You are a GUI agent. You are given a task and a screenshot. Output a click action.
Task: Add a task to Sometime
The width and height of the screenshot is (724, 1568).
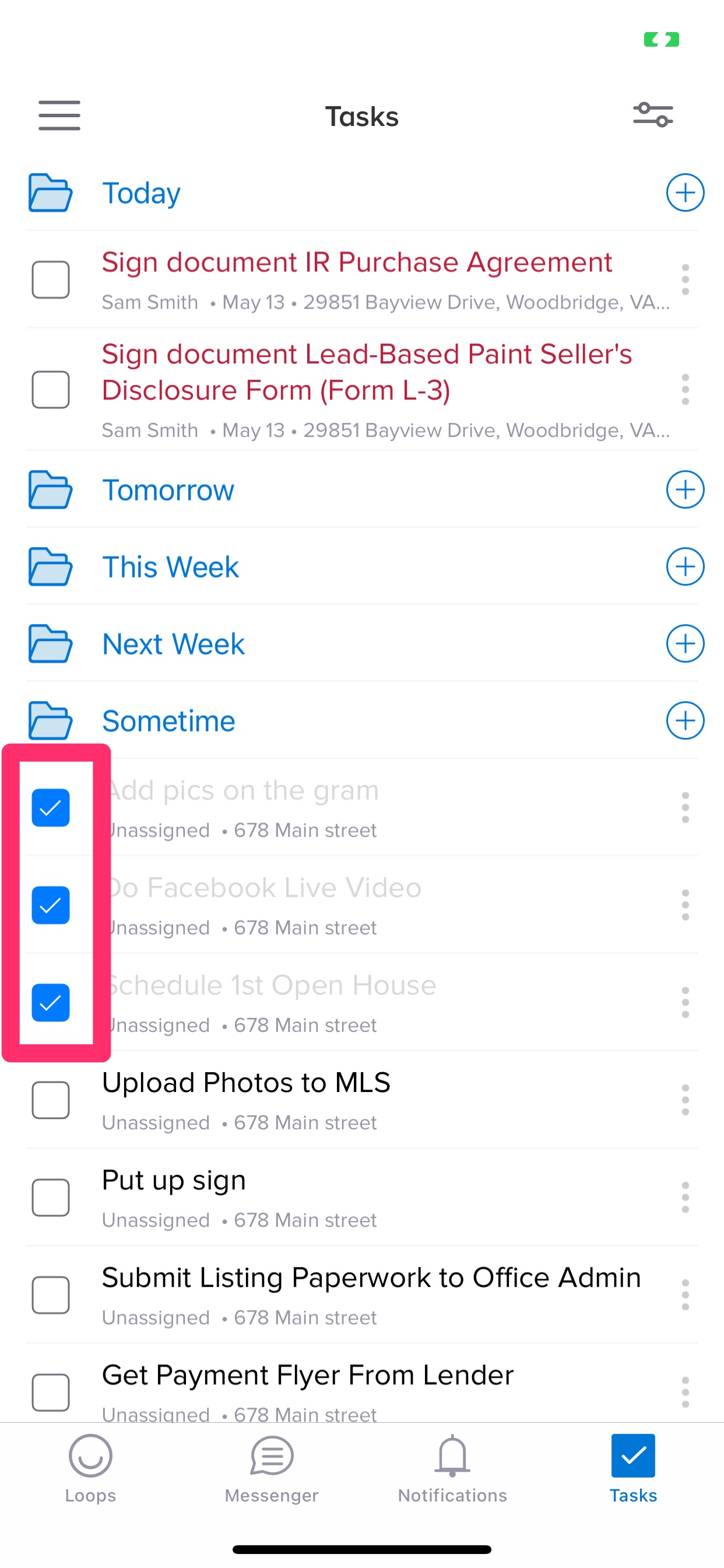click(685, 720)
